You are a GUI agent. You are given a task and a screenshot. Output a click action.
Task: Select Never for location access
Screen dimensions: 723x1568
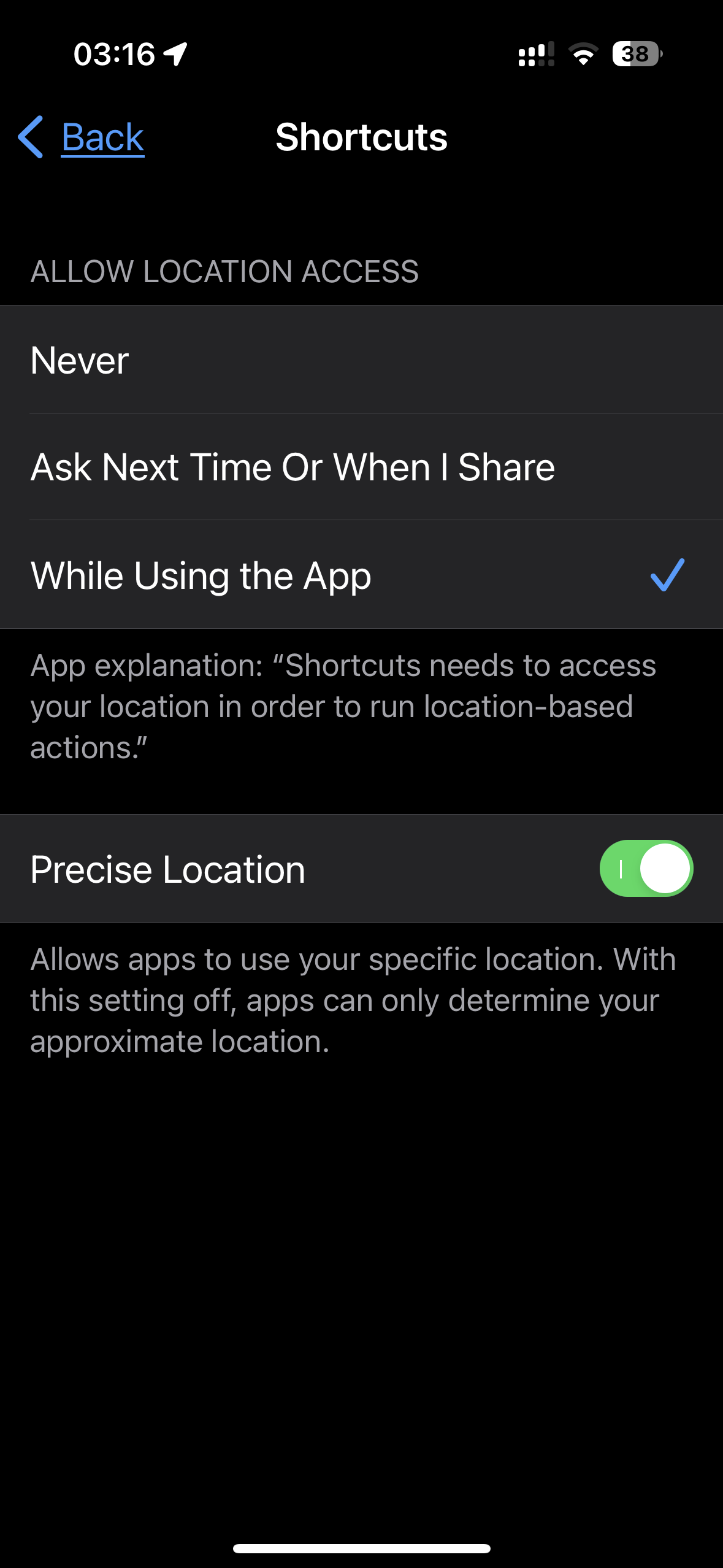[361, 360]
